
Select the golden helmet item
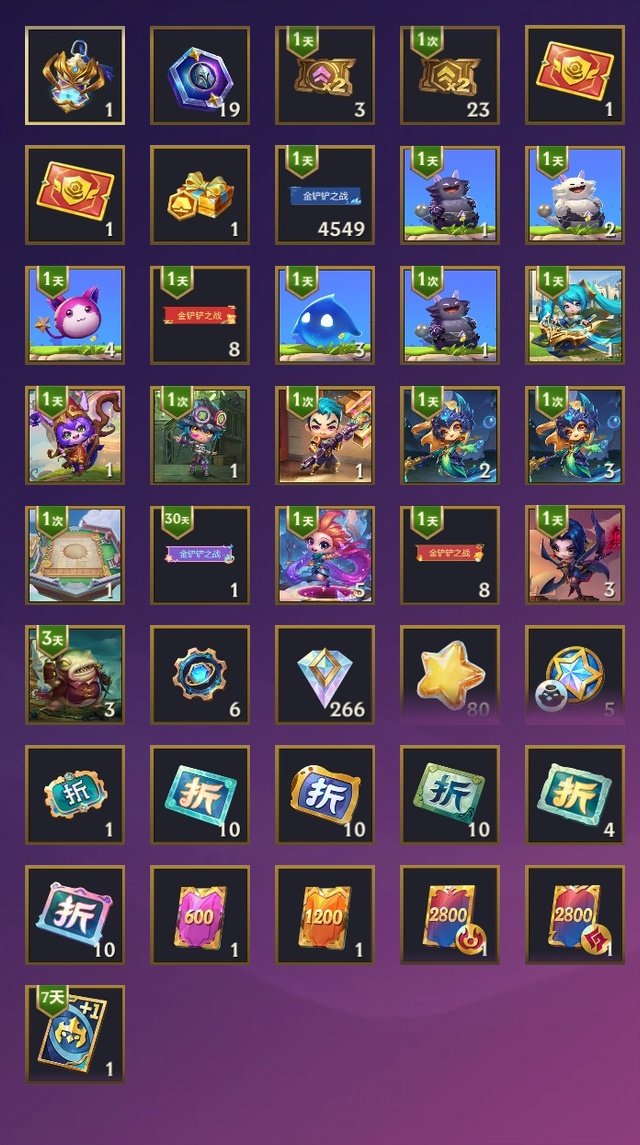click(x=75, y=75)
